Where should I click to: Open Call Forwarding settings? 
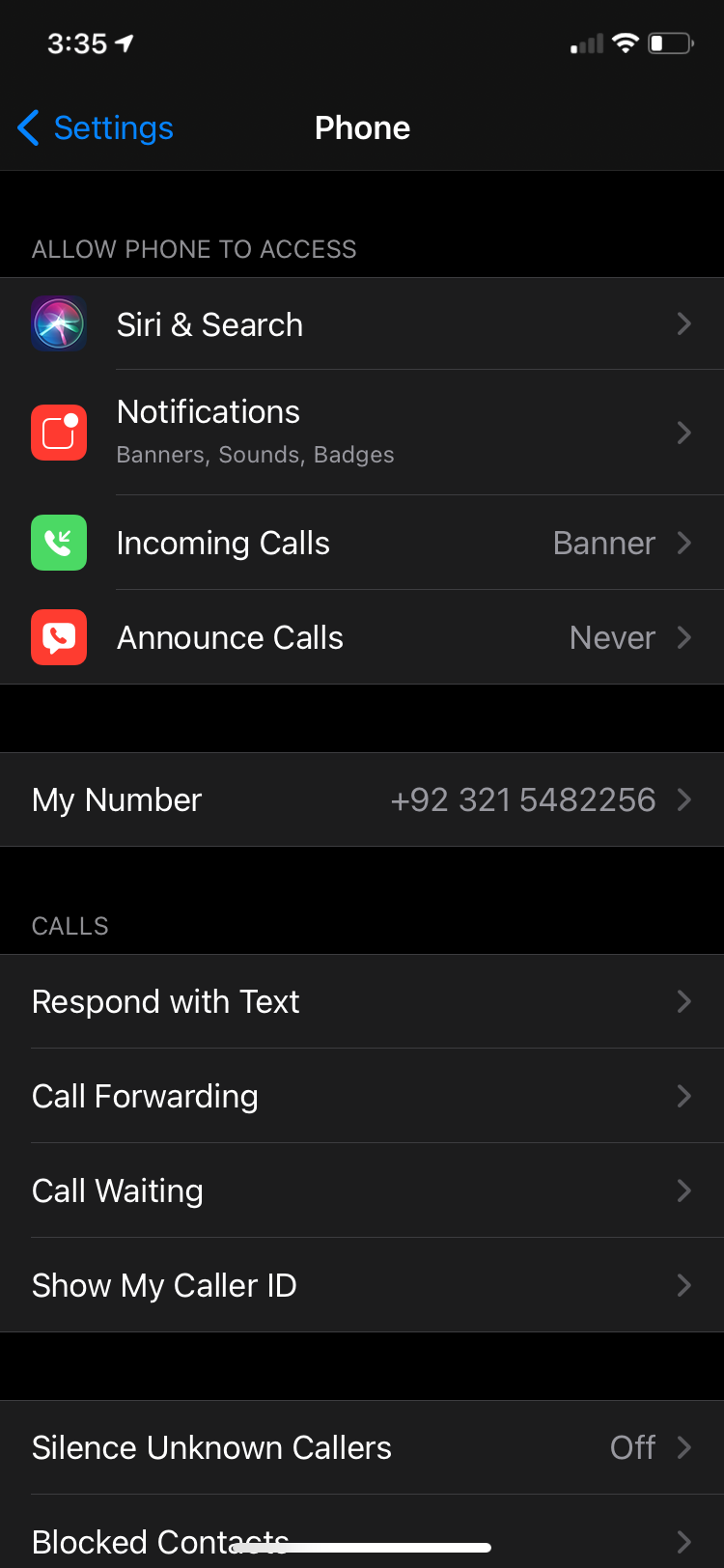tap(362, 1096)
